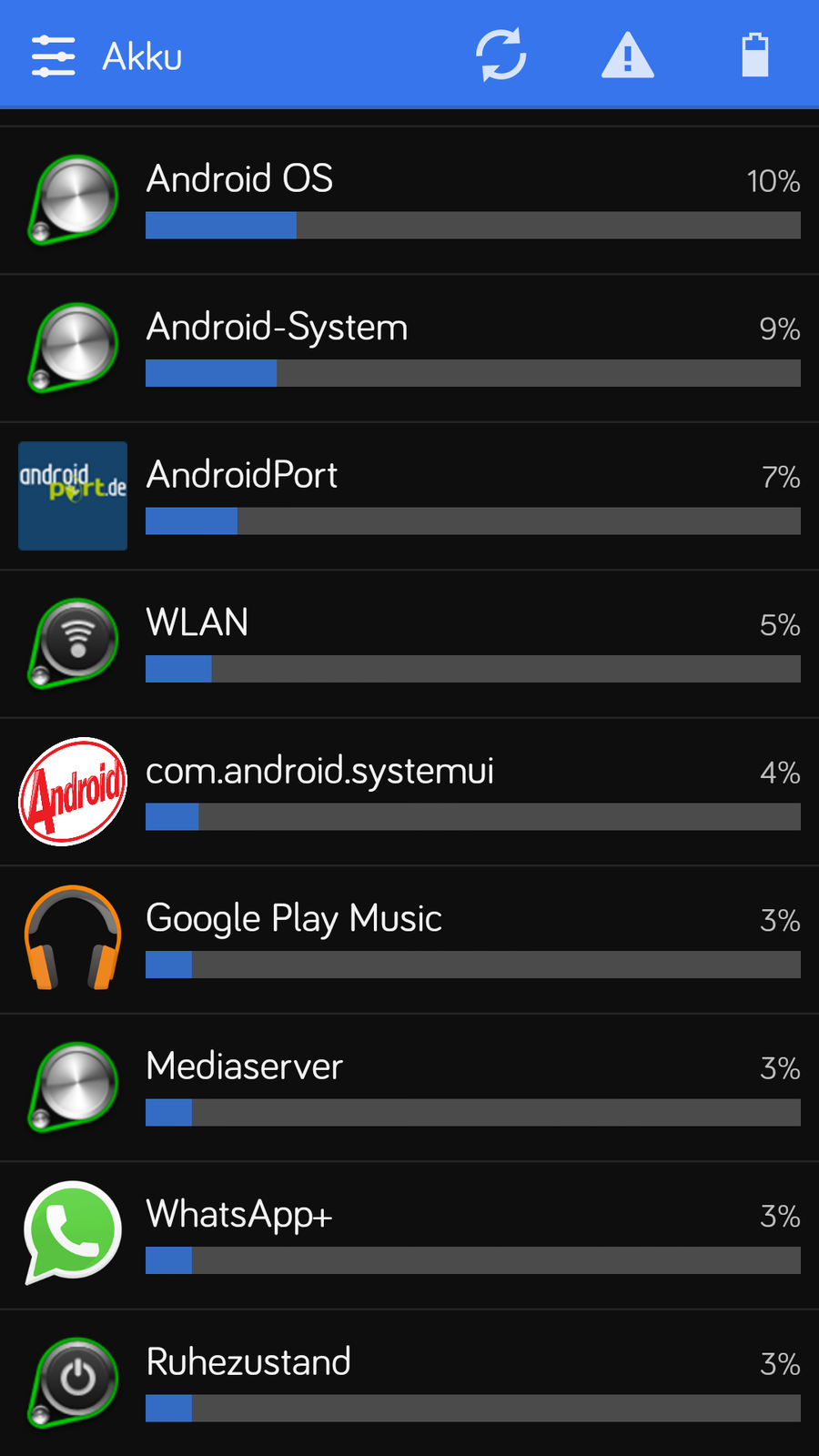Open the warning triangle icon
This screenshot has height=1456, width=819.
(x=627, y=56)
